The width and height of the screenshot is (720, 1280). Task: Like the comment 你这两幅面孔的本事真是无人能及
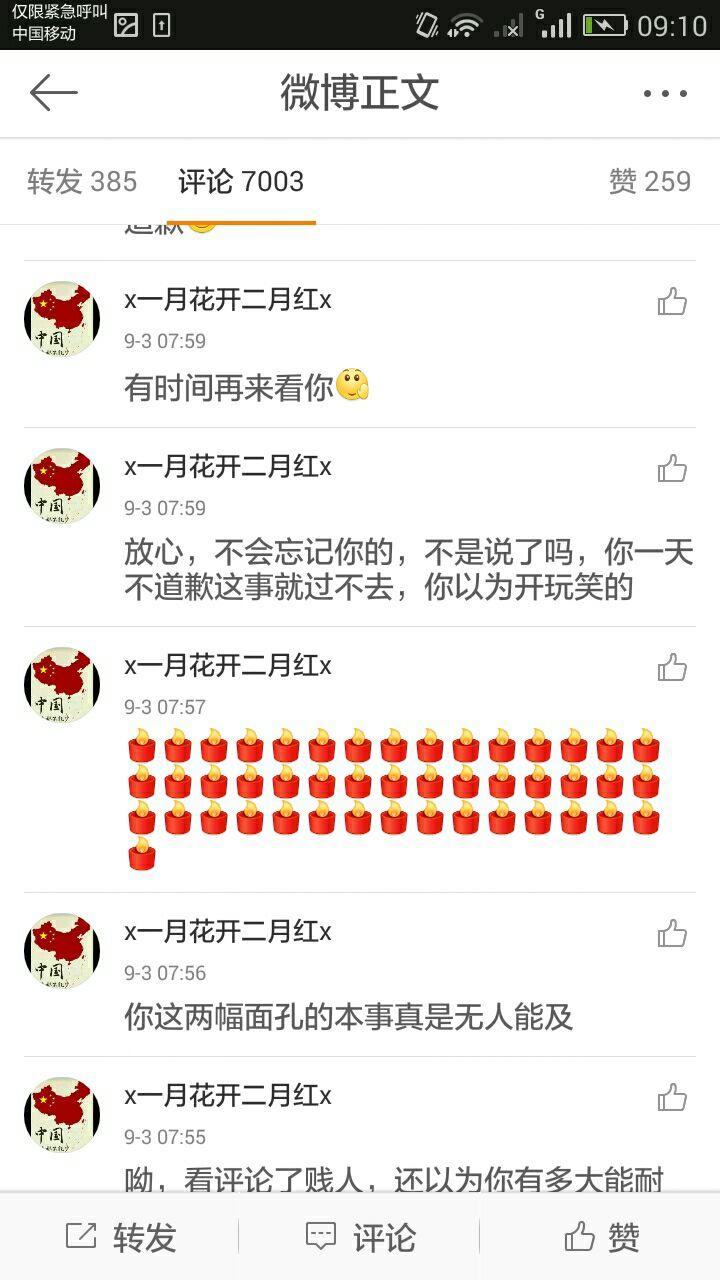(672, 933)
